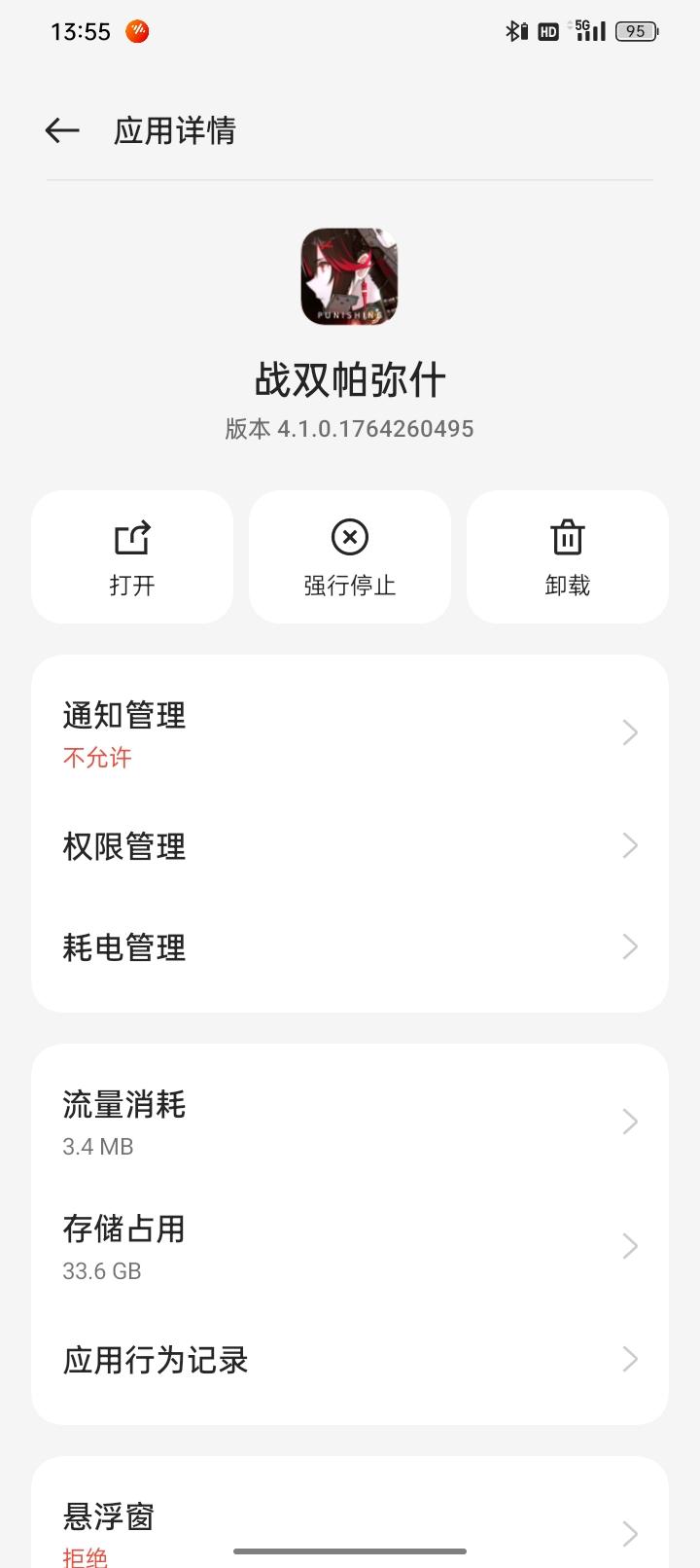Viewport: 700px width, 1568px height.
Task: Uninstall the app using 卸载
Action: [x=568, y=556]
